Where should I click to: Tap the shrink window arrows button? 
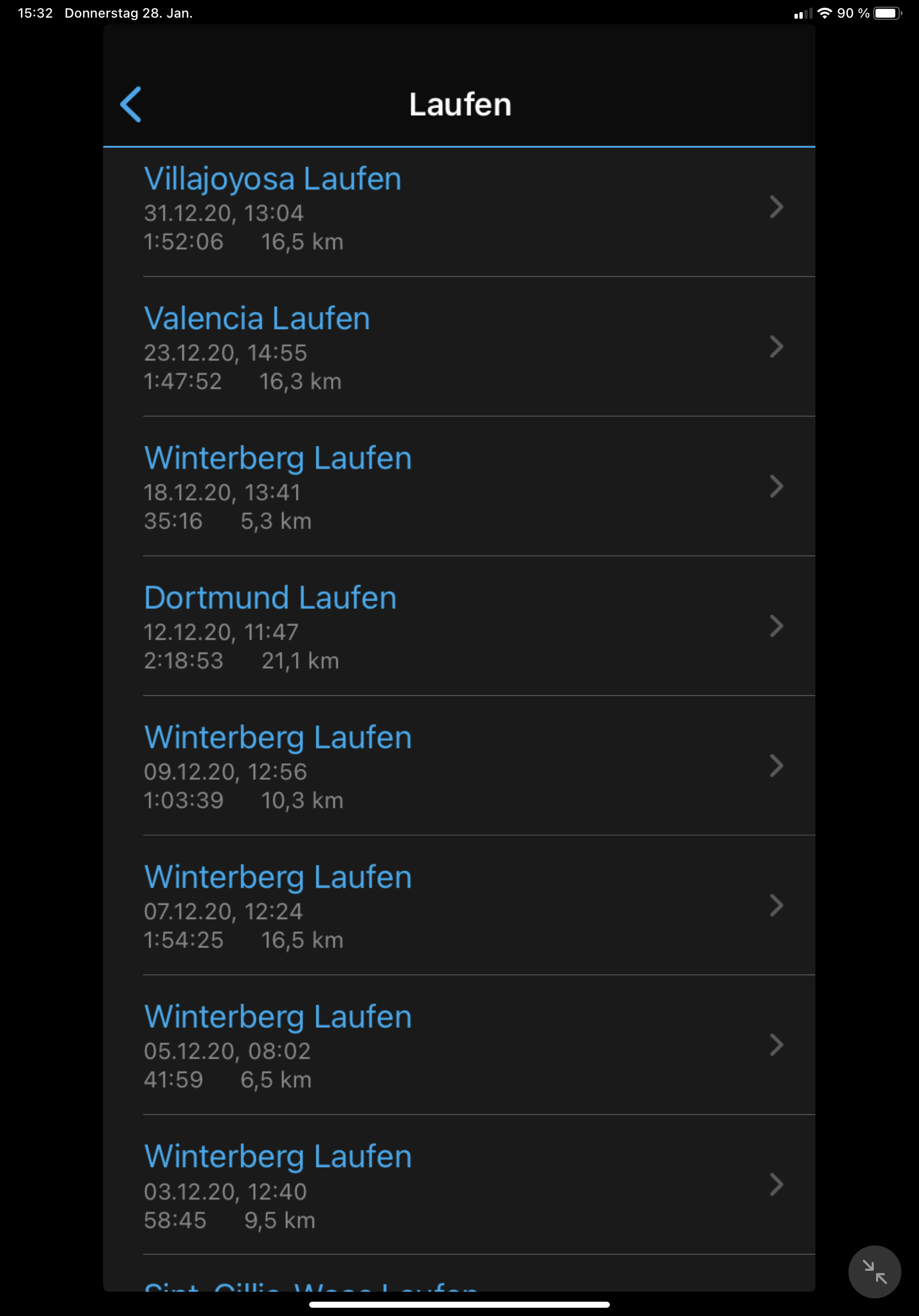874,1271
